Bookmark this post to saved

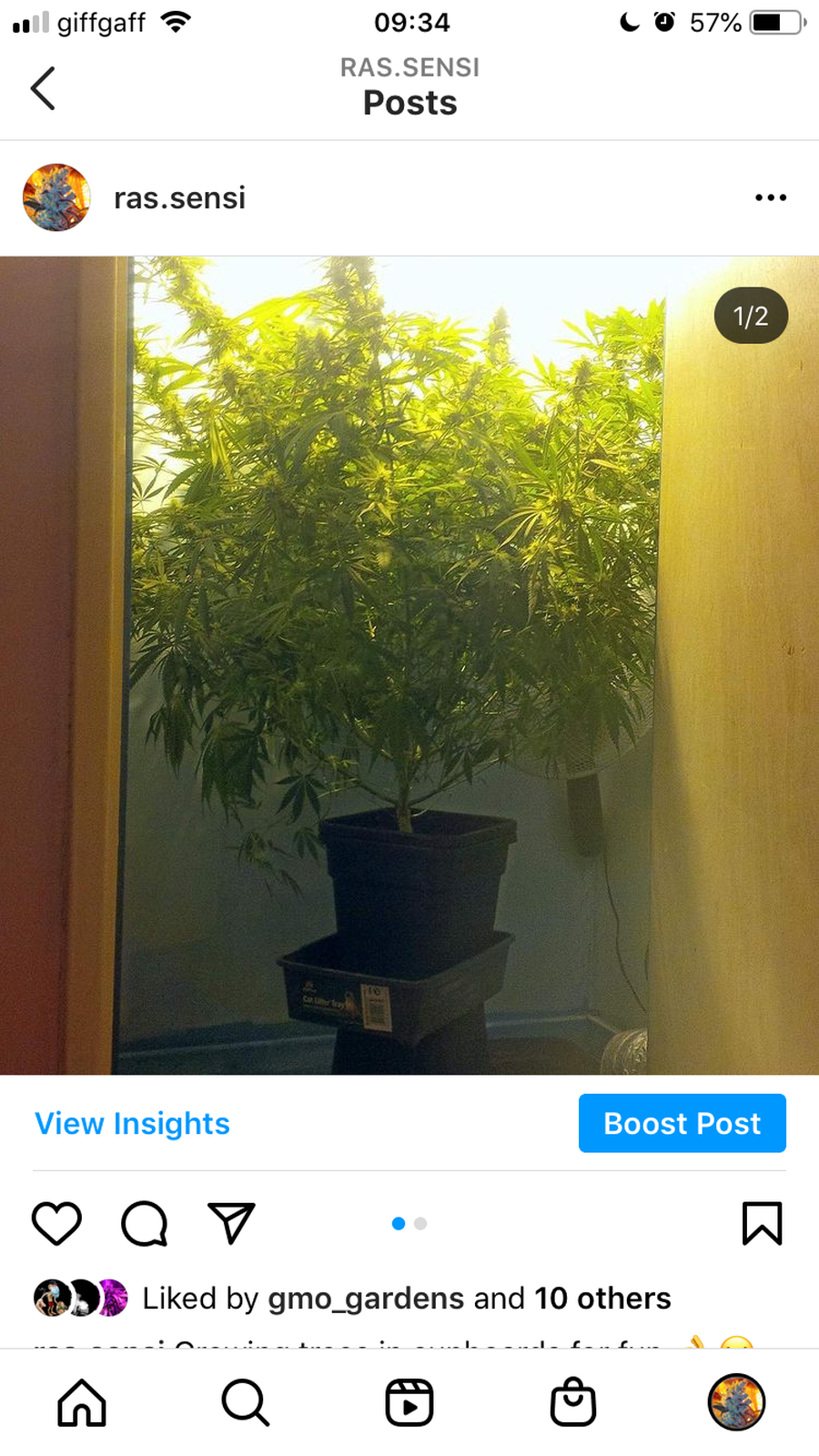(x=762, y=1223)
